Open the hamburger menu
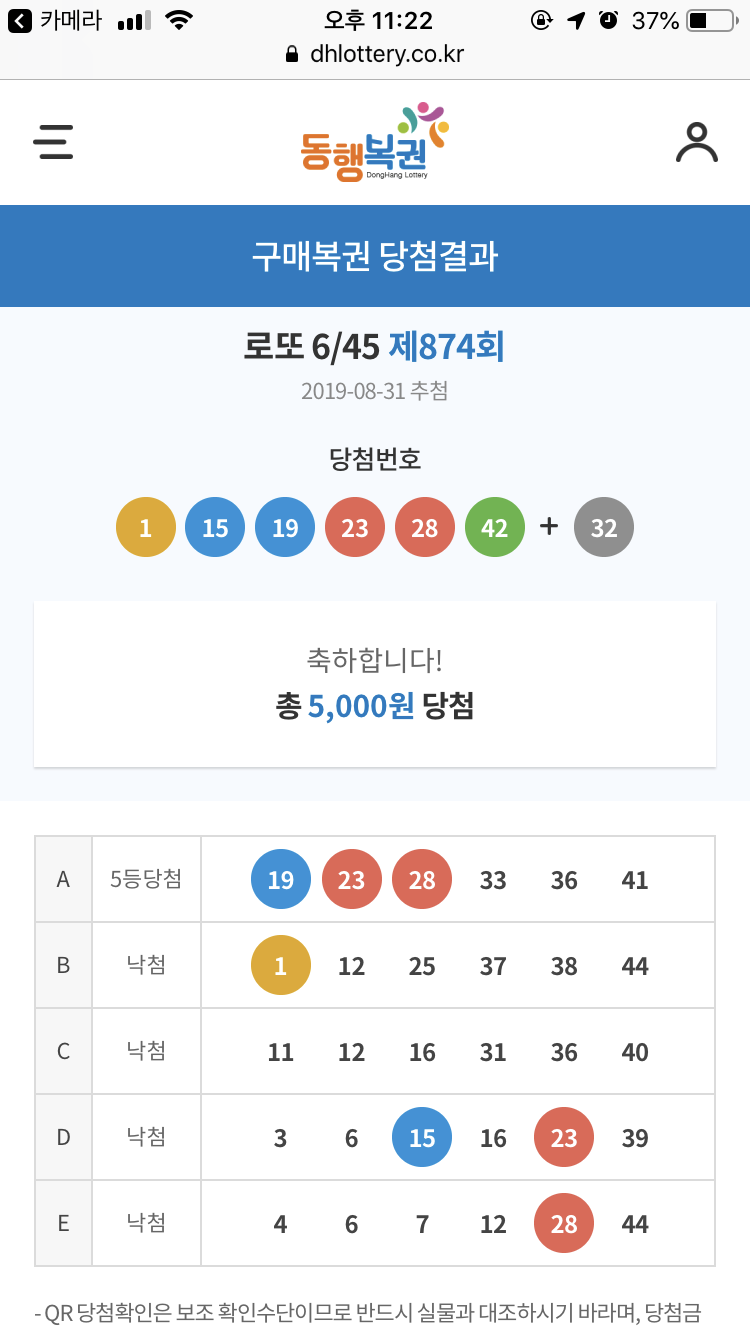Viewport: 750px width, 1334px height. point(53,141)
